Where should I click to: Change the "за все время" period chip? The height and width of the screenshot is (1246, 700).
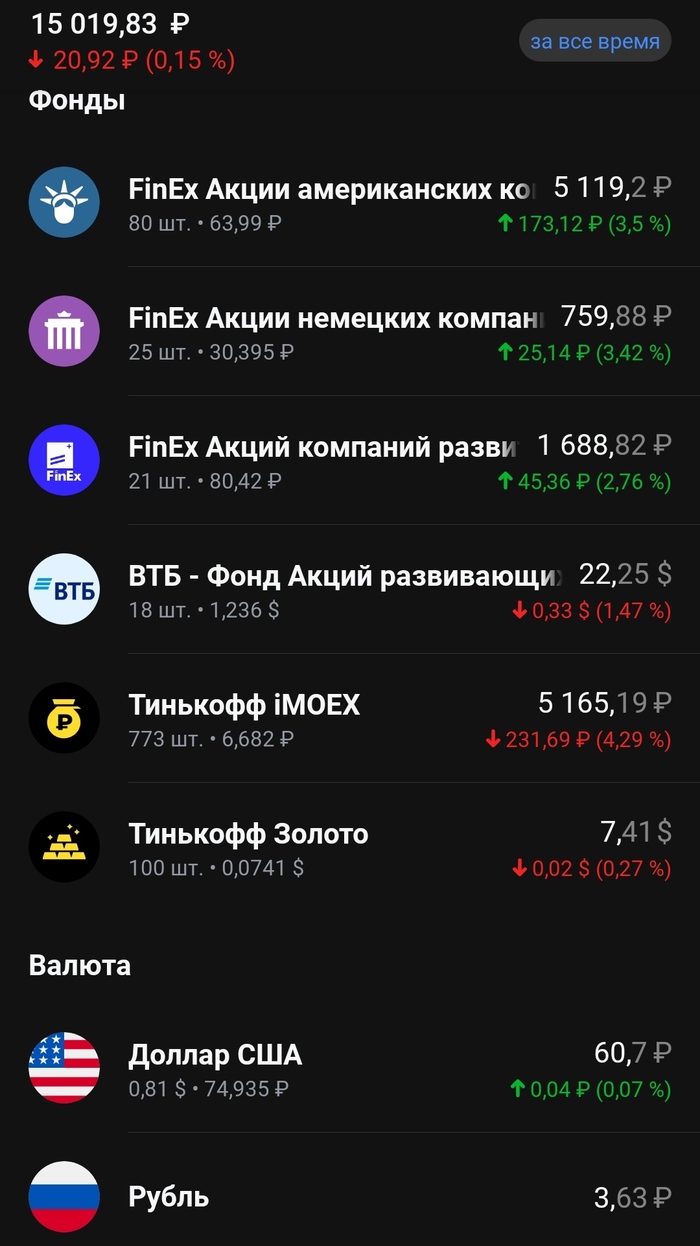point(594,42)
